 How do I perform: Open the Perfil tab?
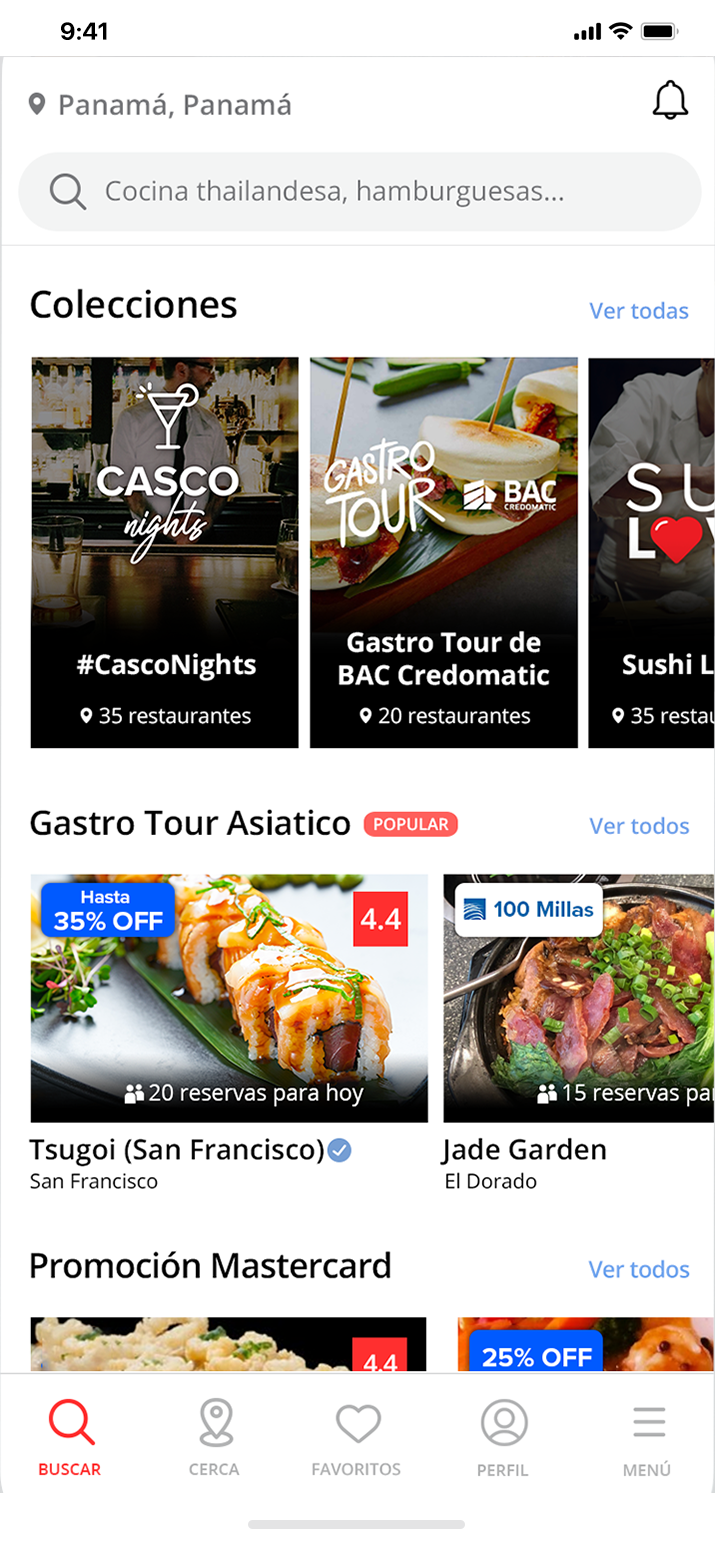pyautogui.click(x=503, y=1438)
